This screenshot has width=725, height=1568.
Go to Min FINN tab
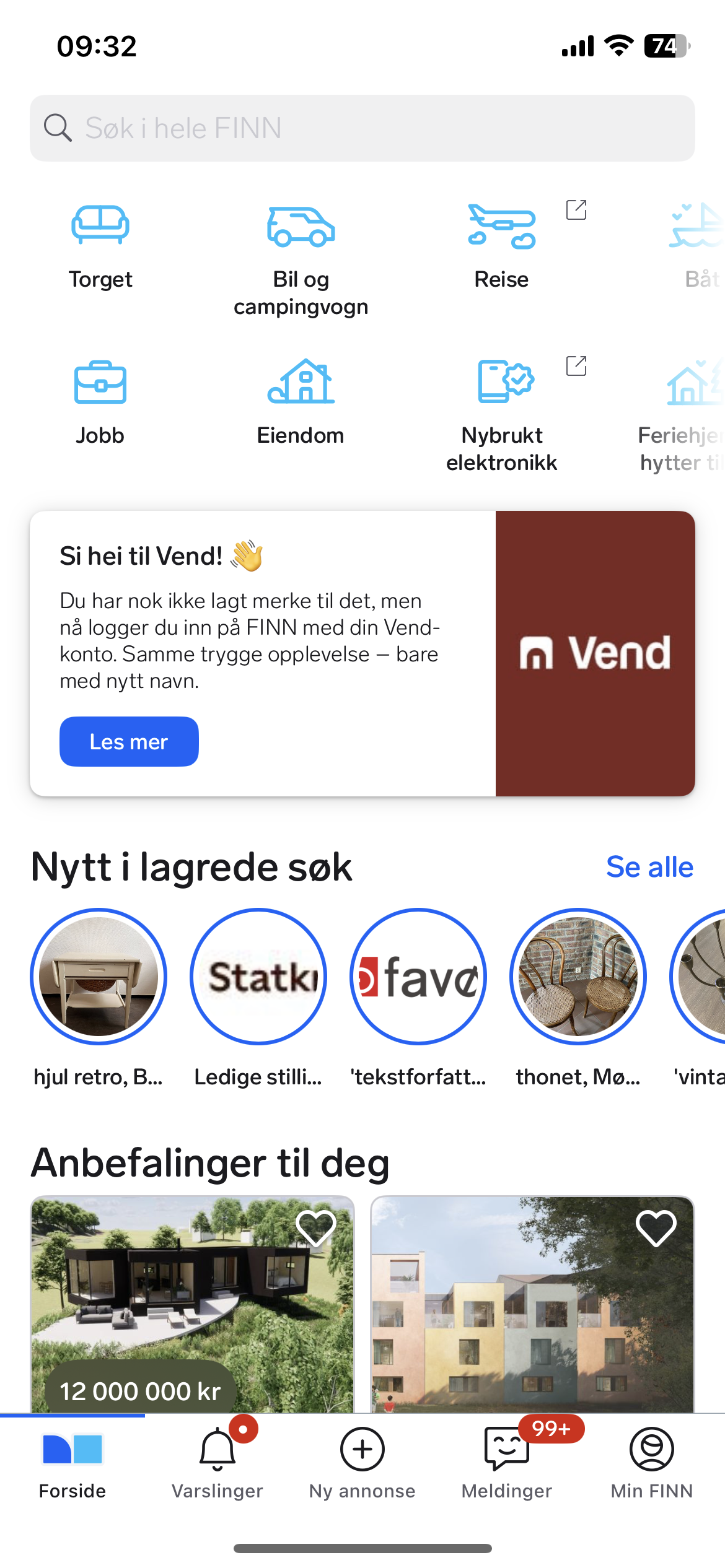coord(652,1463)
